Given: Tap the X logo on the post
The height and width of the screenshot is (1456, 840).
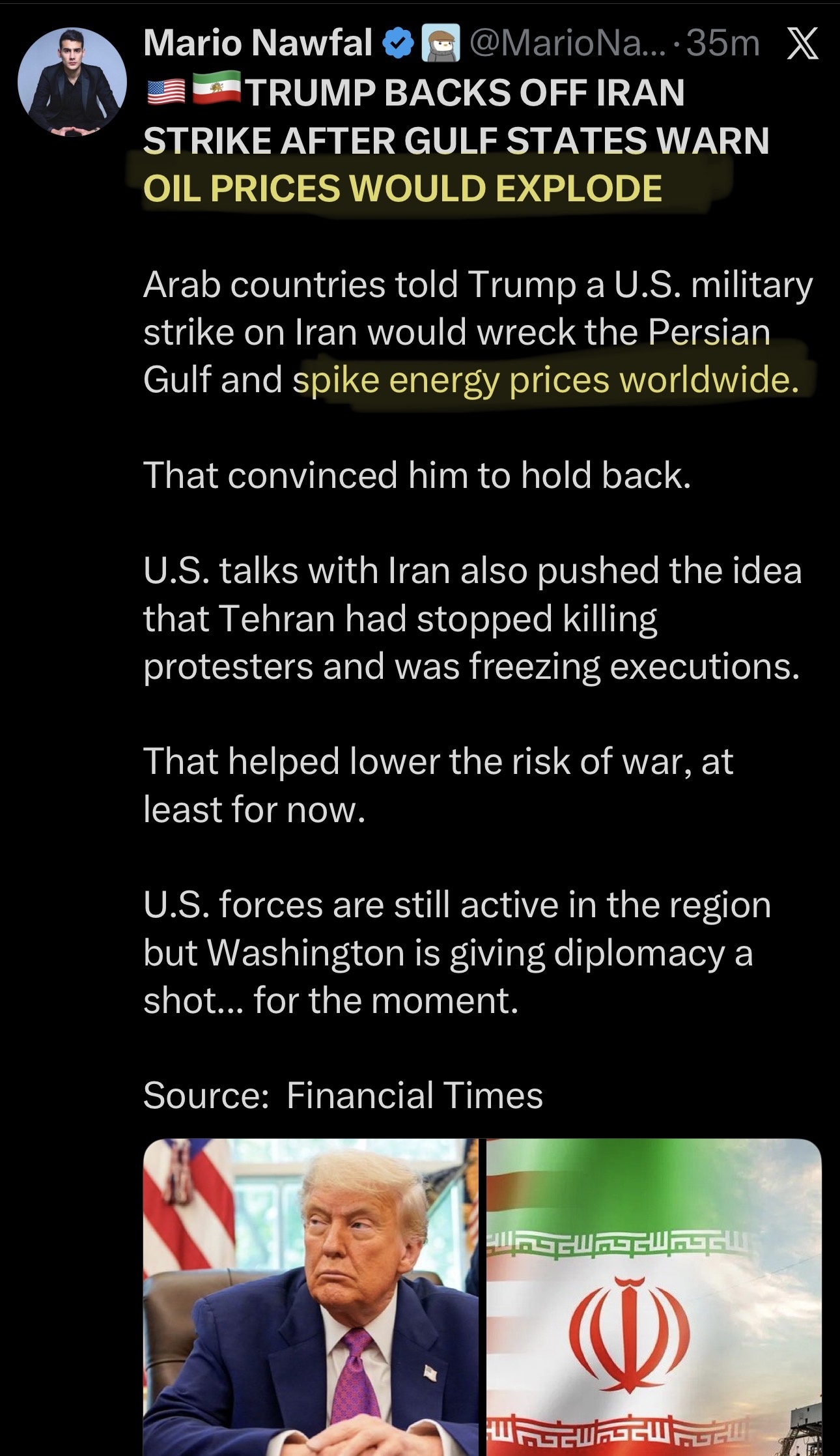Looking at the screenshot, I should point(802,44).
